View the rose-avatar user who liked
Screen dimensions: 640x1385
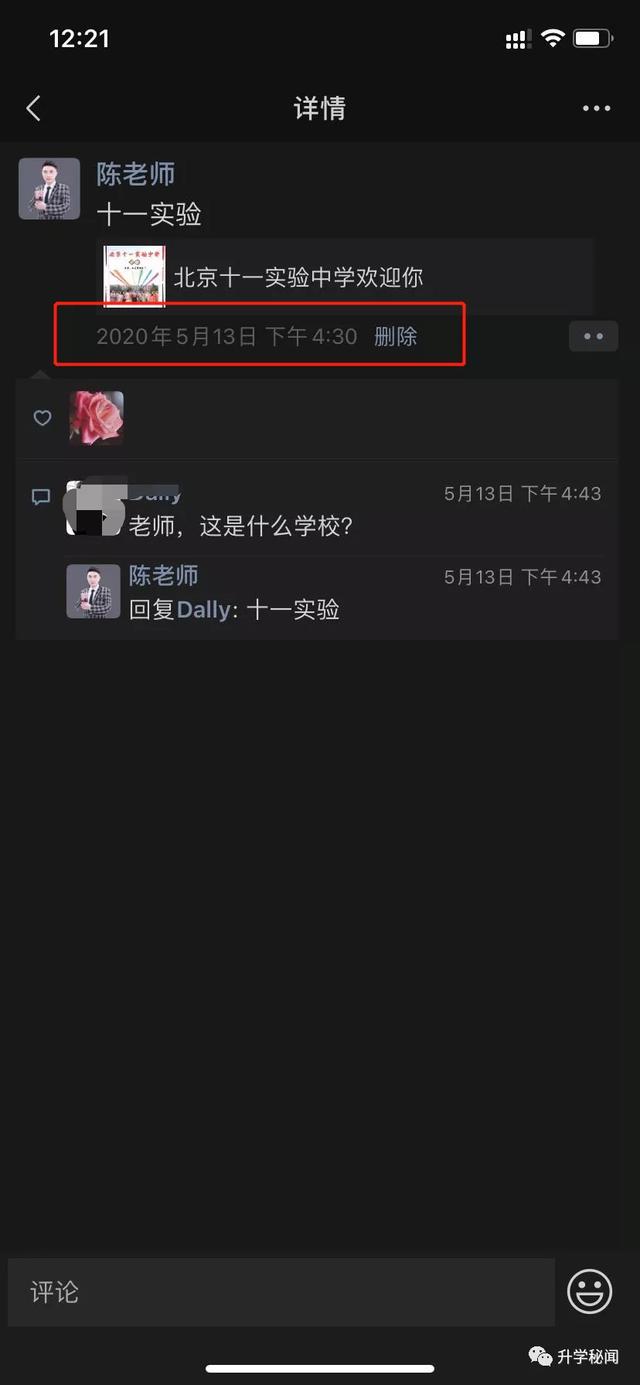click(96, 417)
